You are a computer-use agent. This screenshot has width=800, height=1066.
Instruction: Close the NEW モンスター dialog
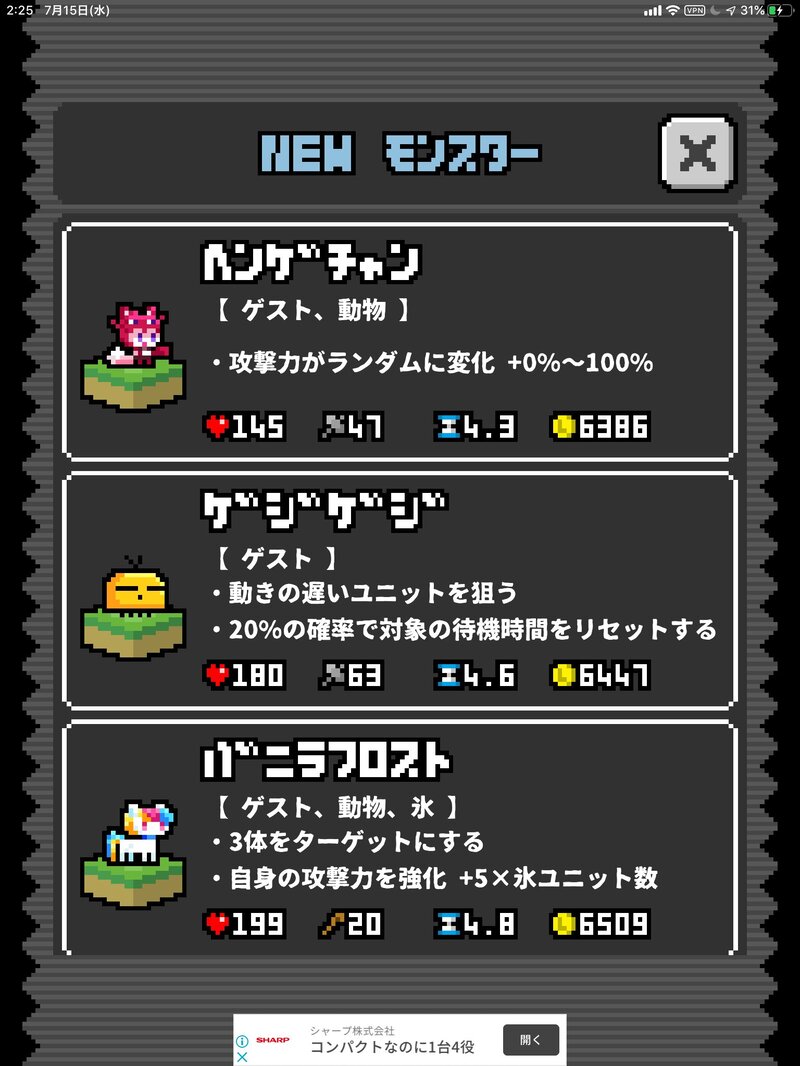[x=697, y=154]
